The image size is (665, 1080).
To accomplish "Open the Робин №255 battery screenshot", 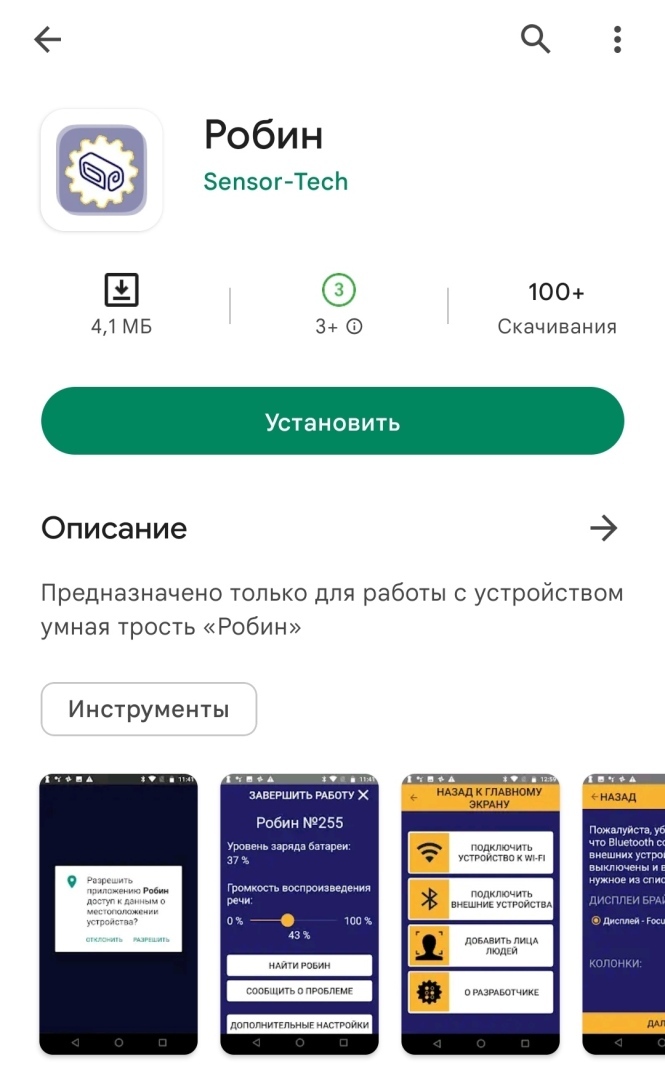I will point(299,913).
